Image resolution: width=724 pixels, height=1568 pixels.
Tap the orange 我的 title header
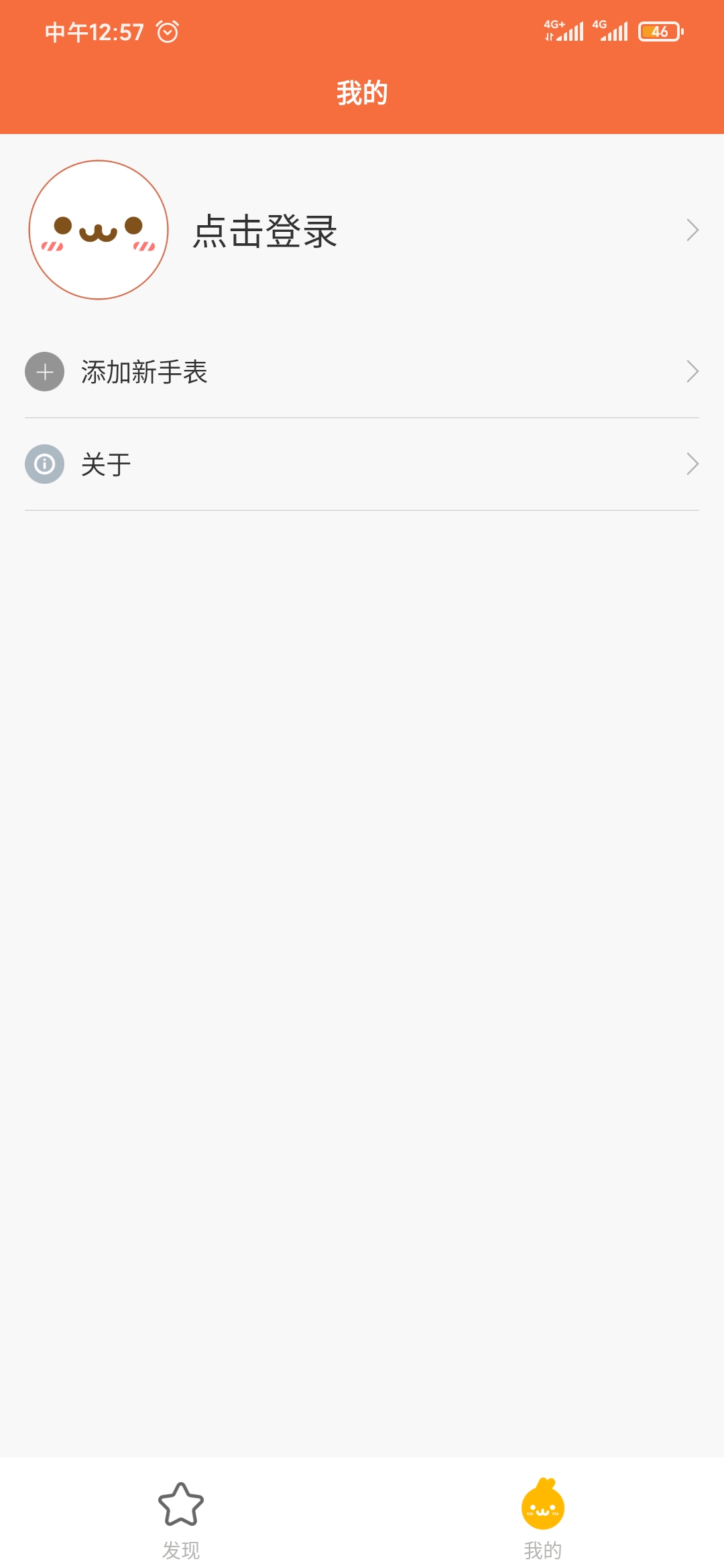point(362,94)
